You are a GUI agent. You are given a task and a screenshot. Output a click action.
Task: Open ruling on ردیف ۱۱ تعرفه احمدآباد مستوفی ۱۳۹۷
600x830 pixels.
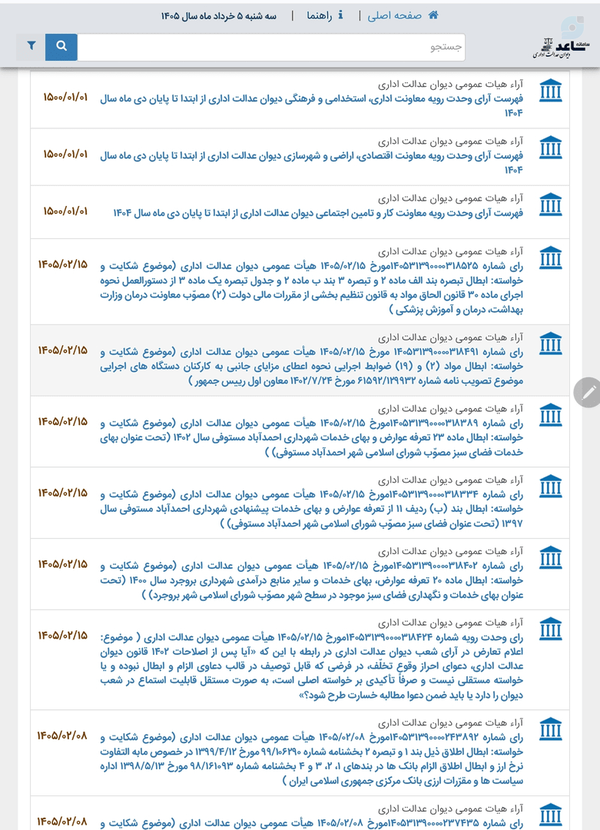click(x=311, y=509)
